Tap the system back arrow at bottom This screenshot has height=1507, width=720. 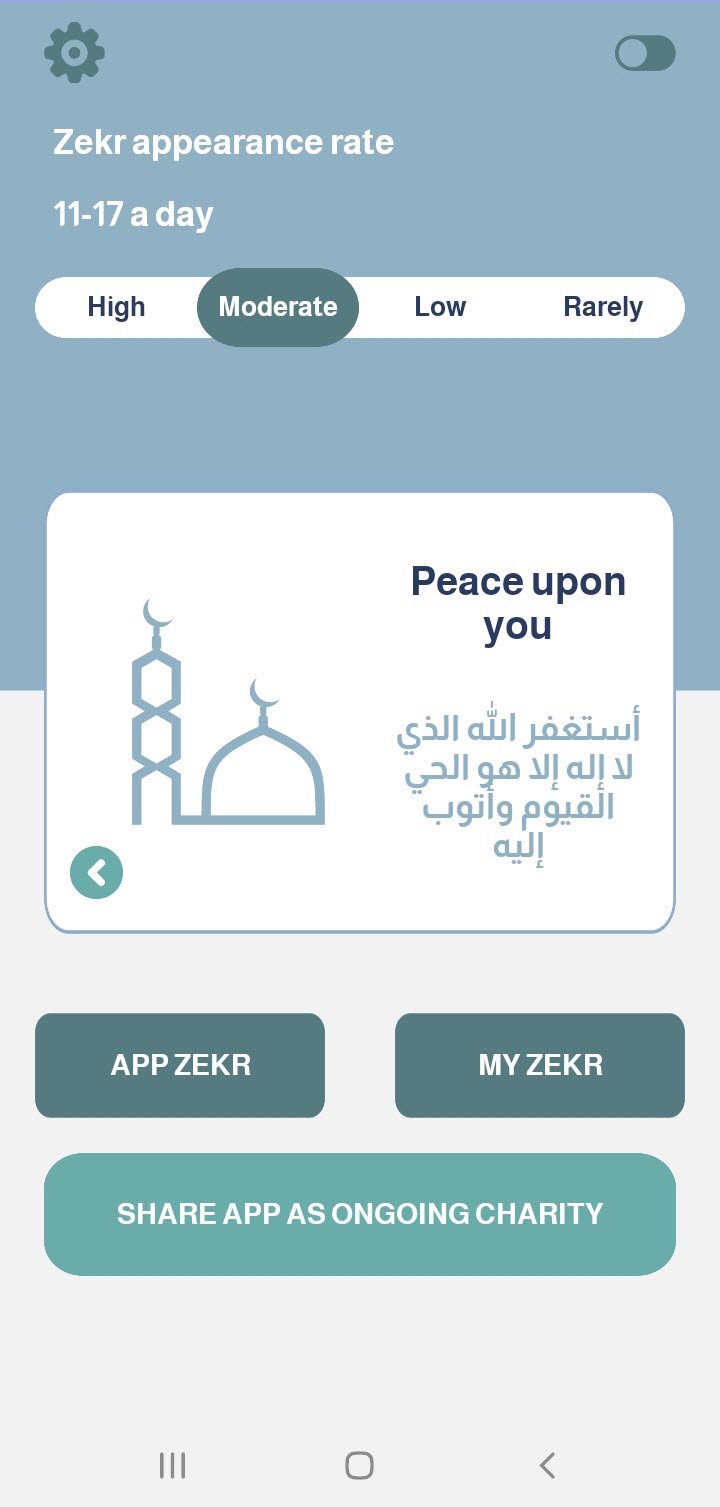tap(547, 1466)
